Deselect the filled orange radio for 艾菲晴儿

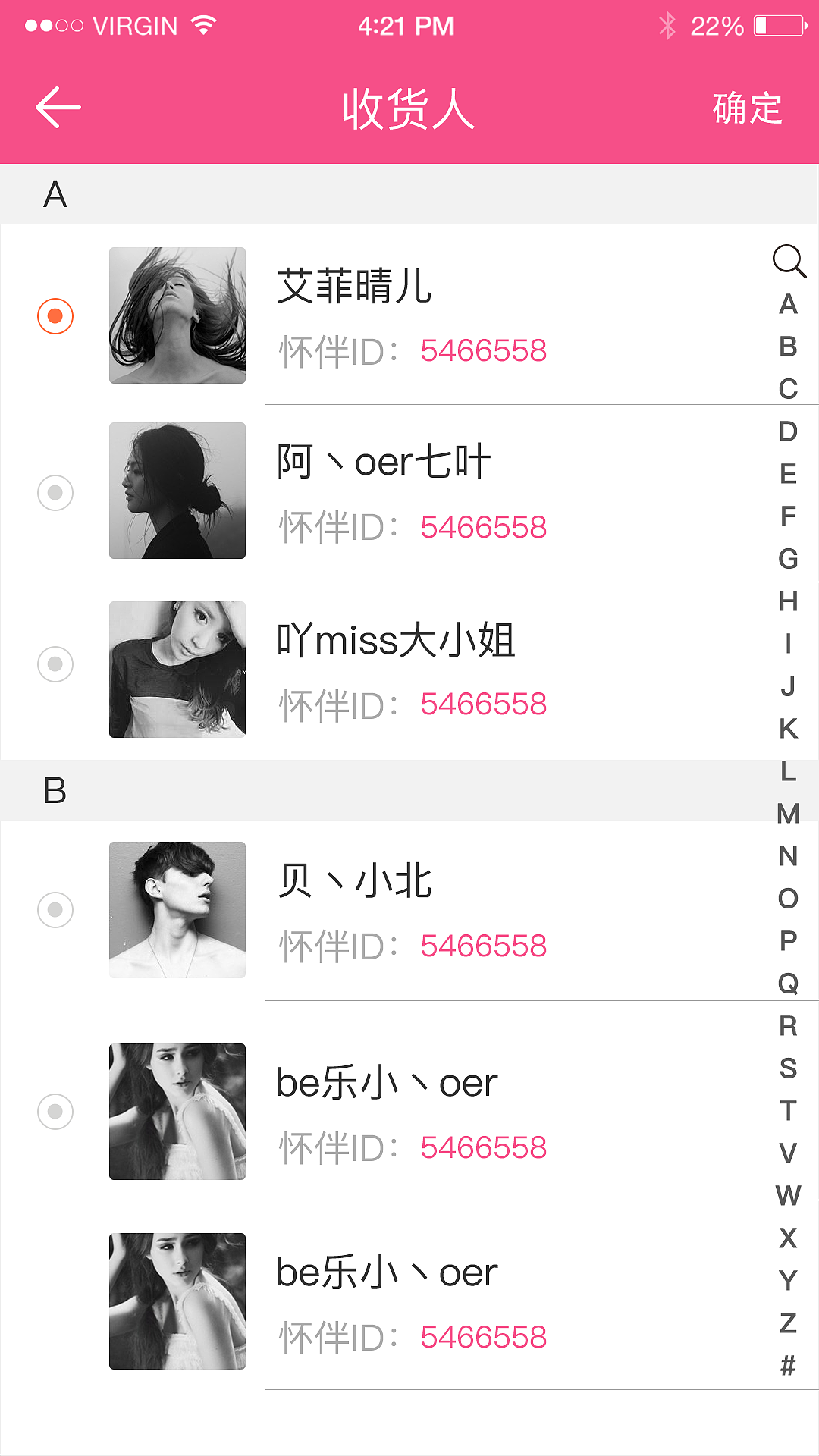55,316
